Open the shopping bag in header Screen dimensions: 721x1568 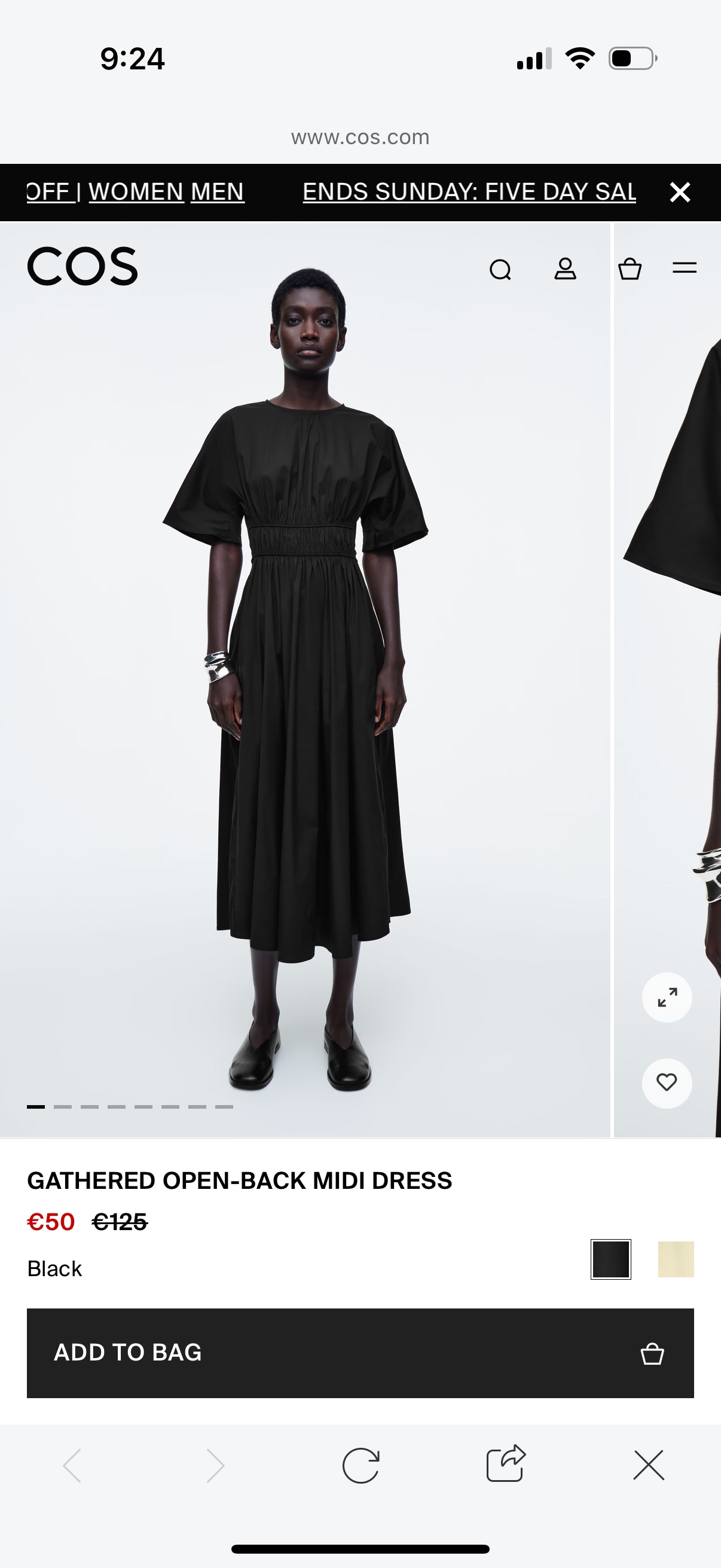pos(630,269)
